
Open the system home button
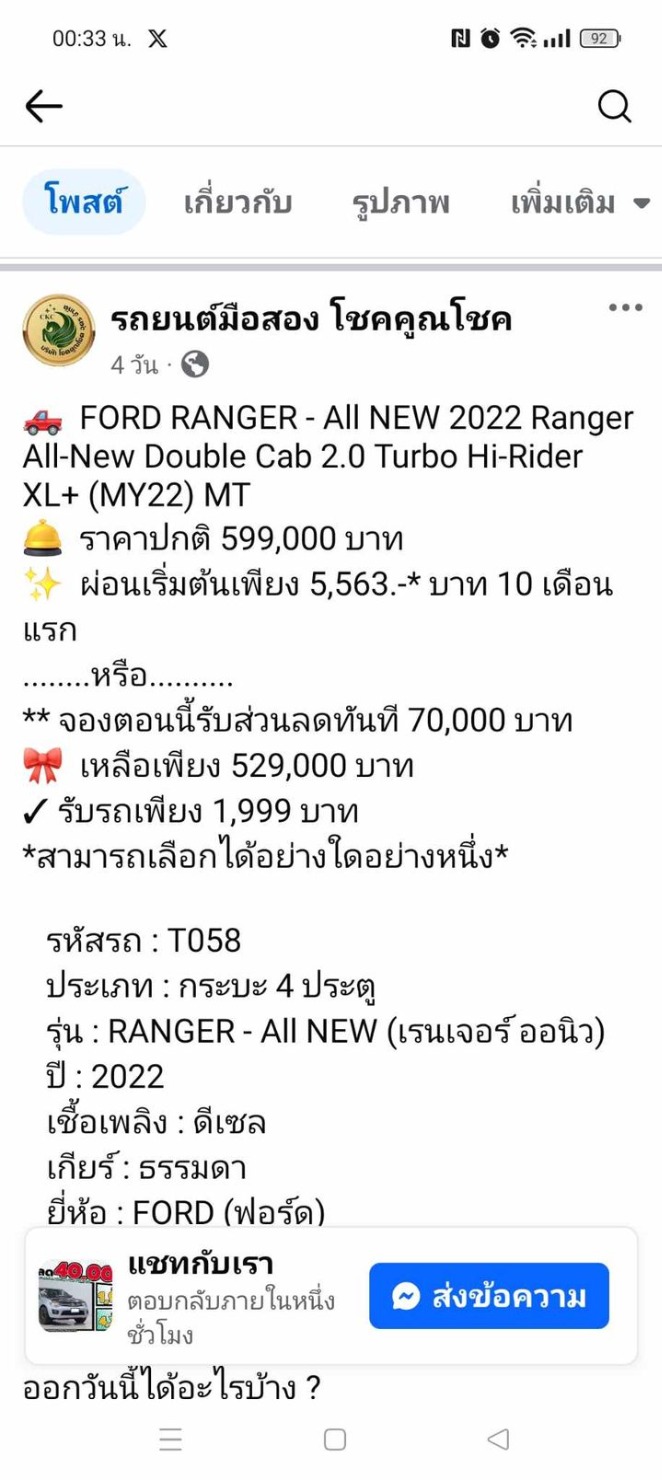pos(335,1439)
